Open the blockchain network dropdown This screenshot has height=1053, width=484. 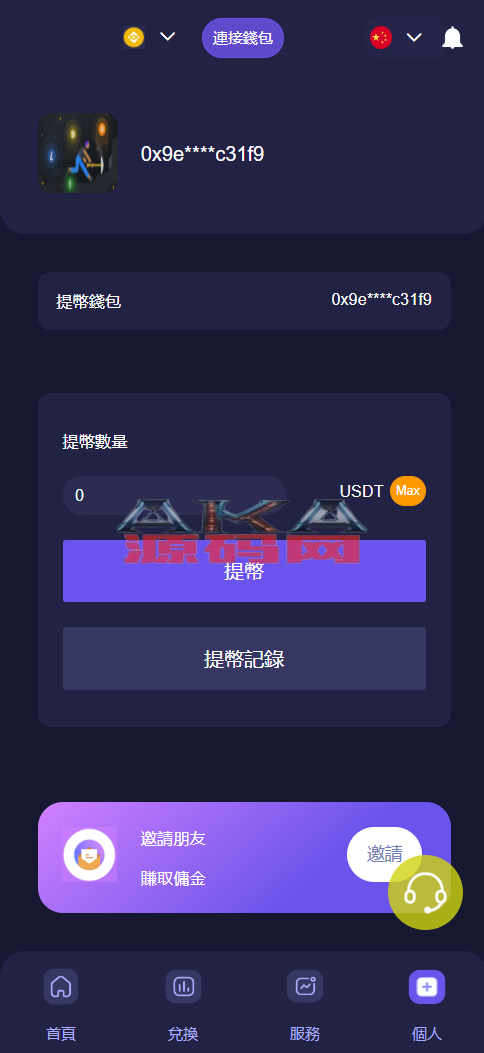150,37
